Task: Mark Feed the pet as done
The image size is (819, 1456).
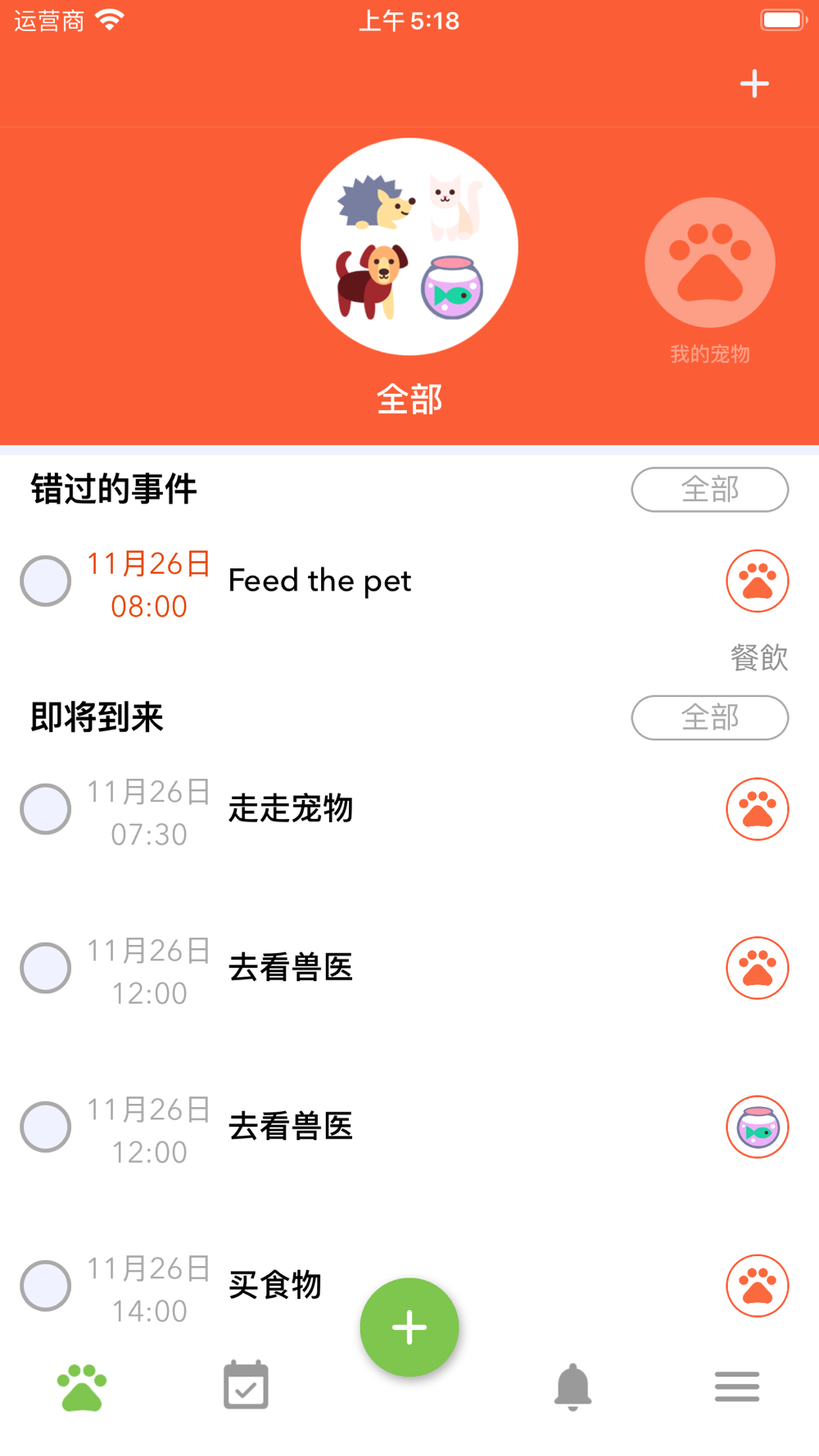Action: (x=46, y=581)
